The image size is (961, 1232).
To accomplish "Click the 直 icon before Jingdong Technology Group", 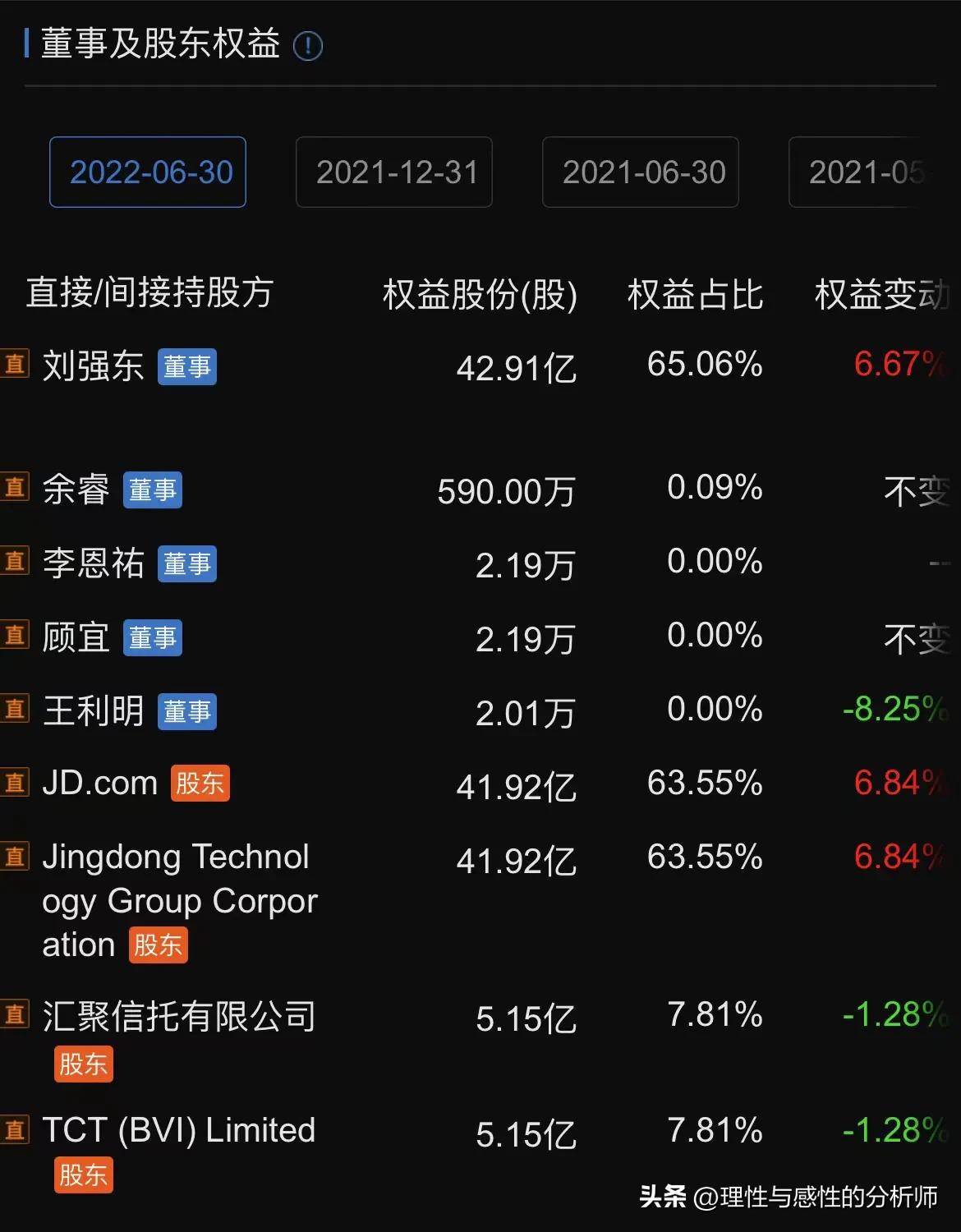I will [x=14, y=854].
